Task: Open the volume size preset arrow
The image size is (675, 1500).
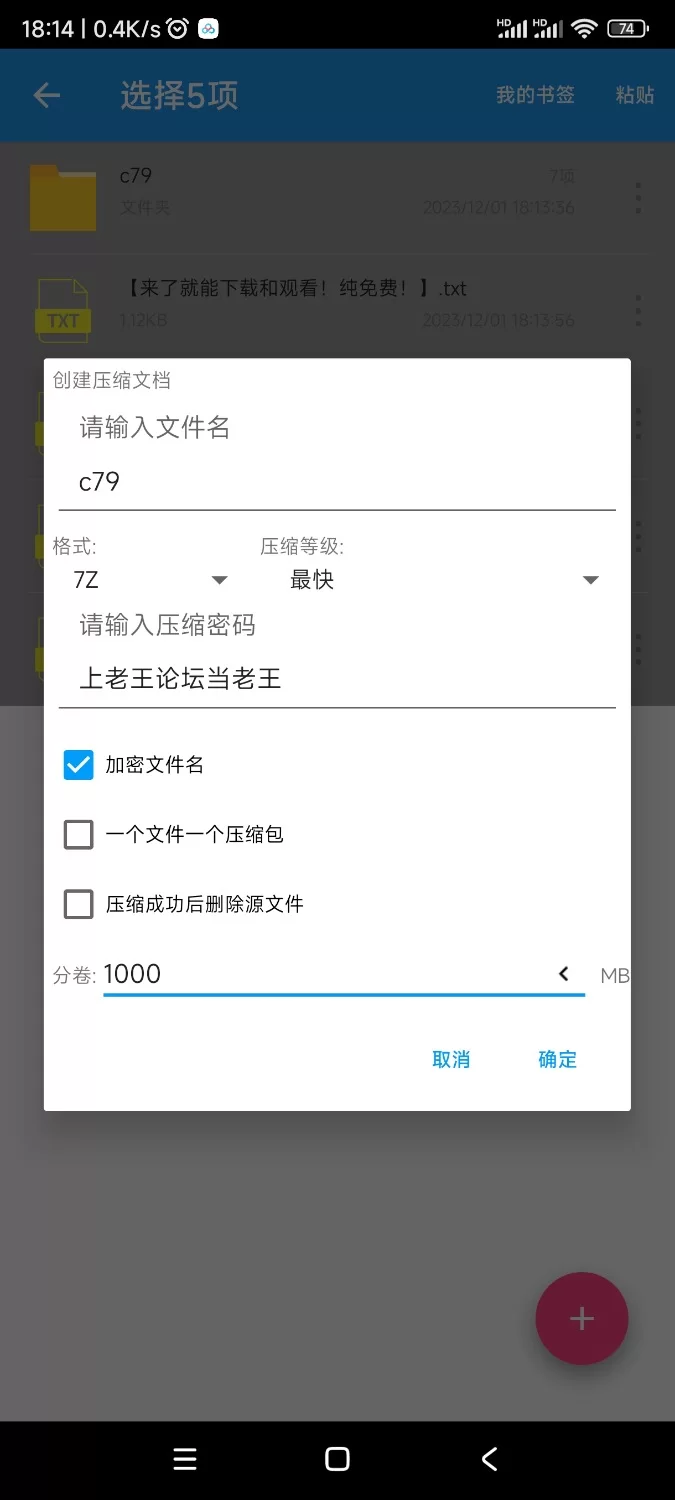Action: (x=564, y=974)
